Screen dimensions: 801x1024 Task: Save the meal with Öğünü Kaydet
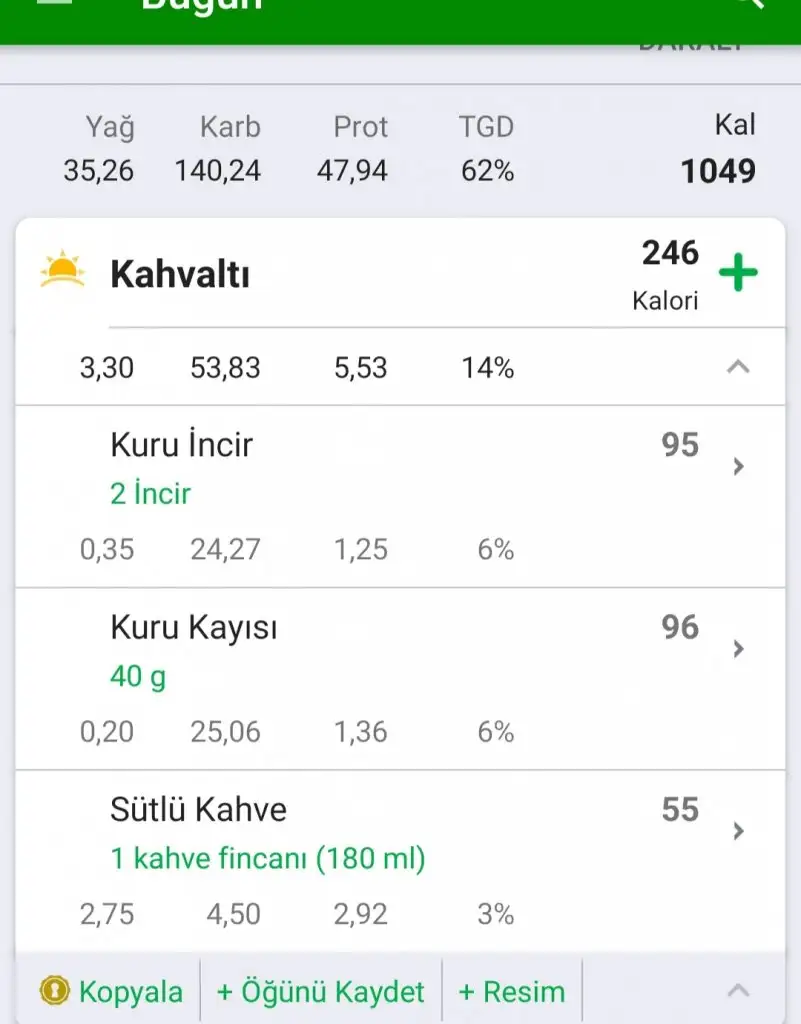pyautogui.click(x=321, y=991)
